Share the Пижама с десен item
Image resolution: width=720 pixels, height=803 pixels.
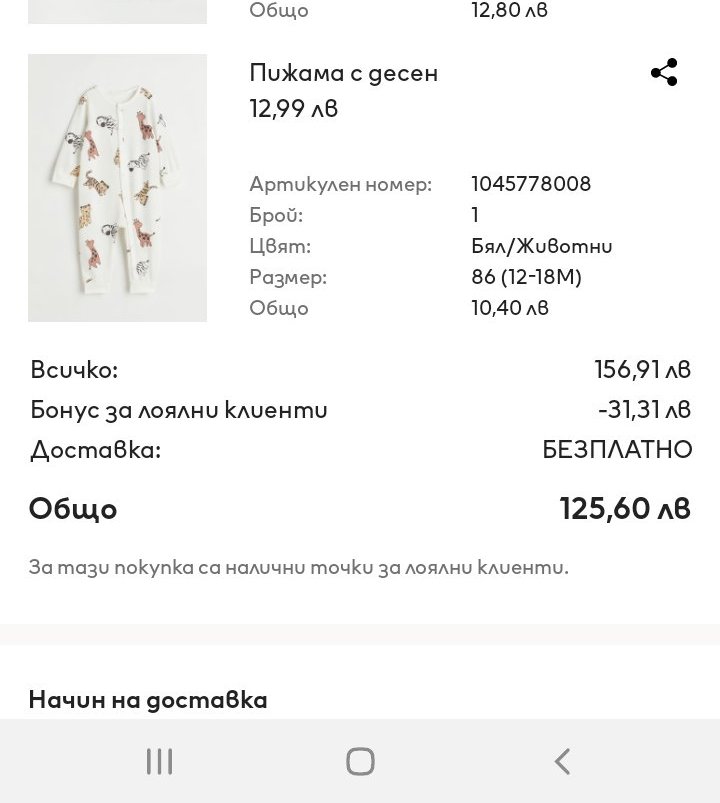point(664,73)
